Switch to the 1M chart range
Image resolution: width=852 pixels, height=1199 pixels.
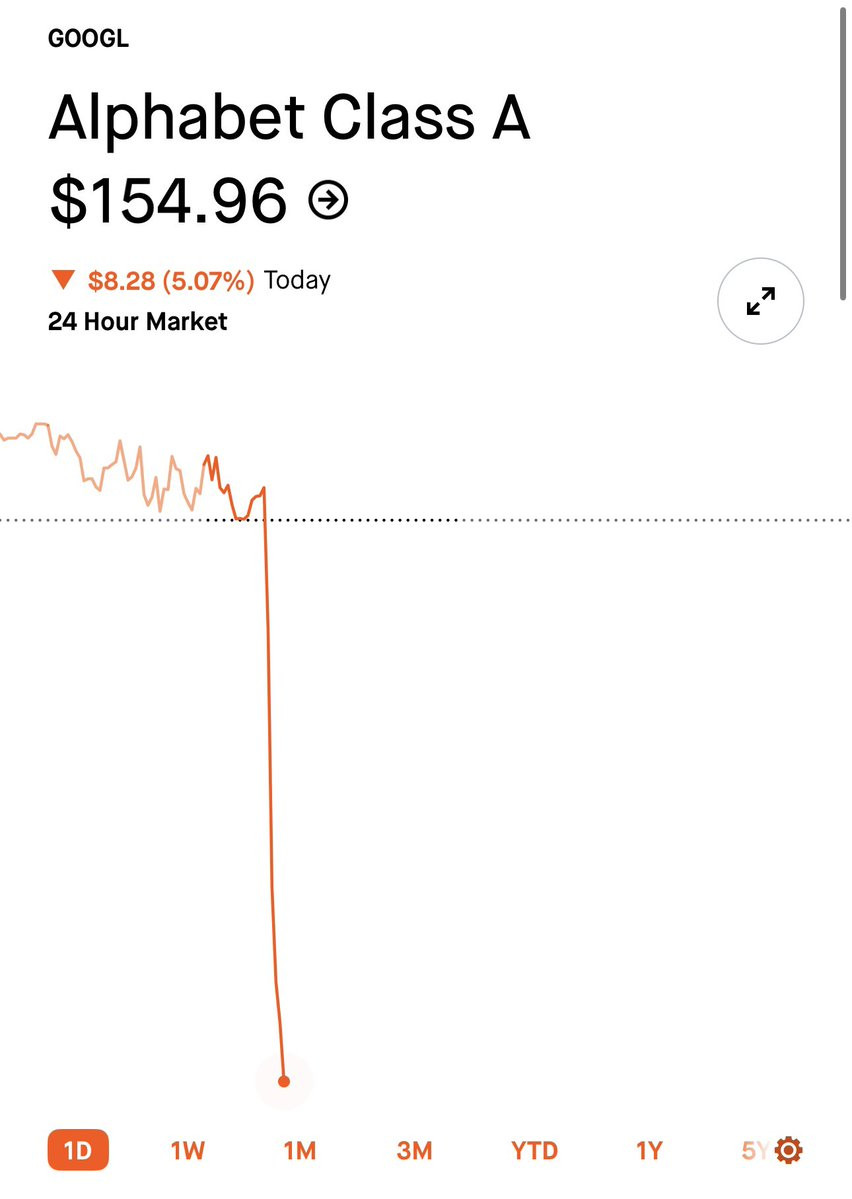tap(299, 1150)
